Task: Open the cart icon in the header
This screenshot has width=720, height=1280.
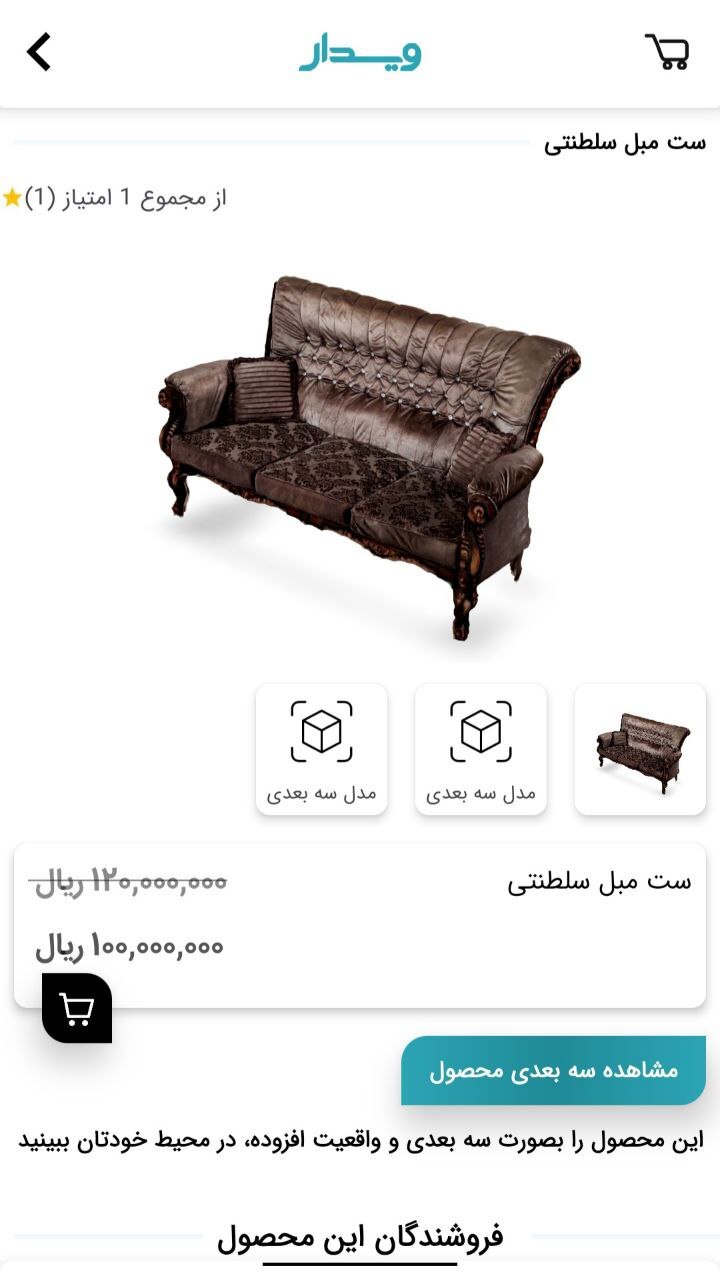Action: pyautogui.click(x=668, y=52)
